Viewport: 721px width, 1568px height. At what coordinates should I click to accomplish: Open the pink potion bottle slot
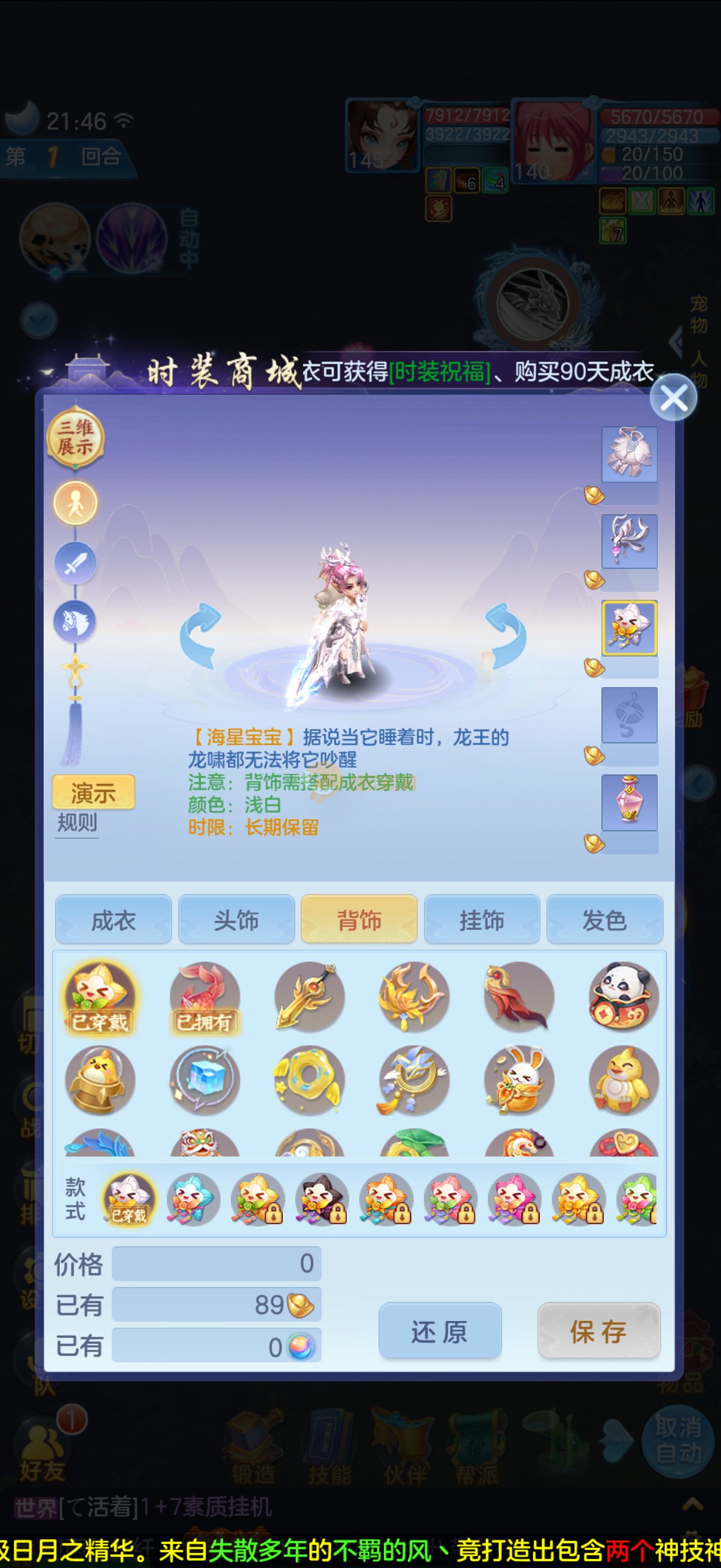click(x=629, y=803)
